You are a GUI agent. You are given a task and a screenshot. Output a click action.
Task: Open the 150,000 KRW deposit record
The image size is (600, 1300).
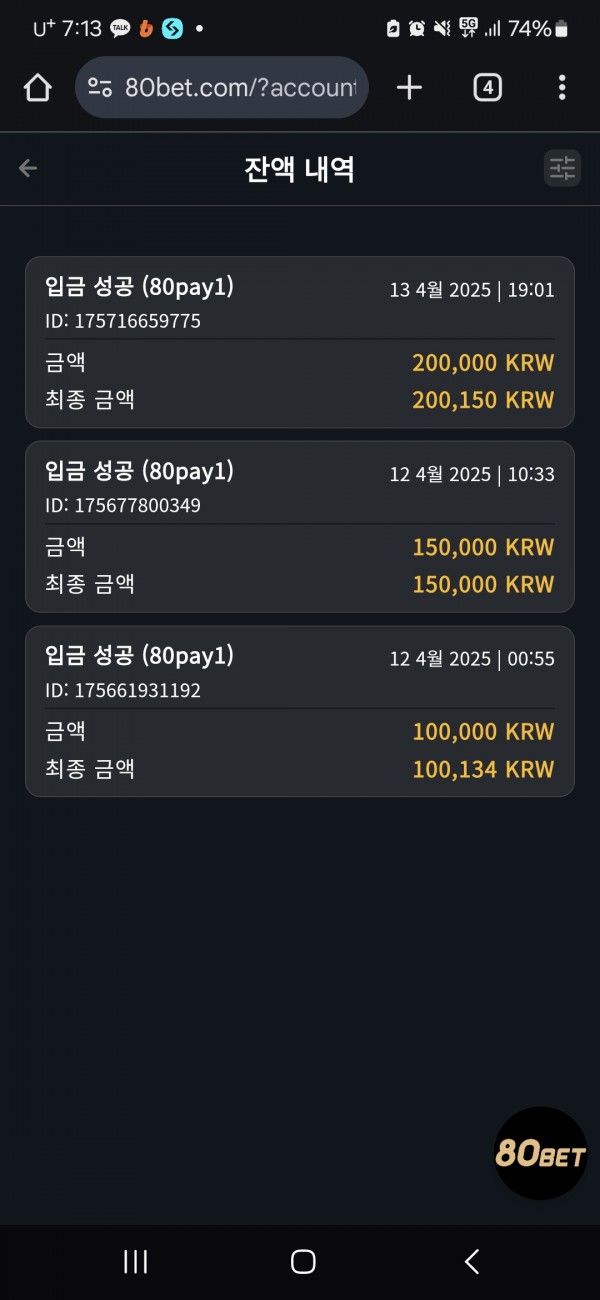pos(300,527)
